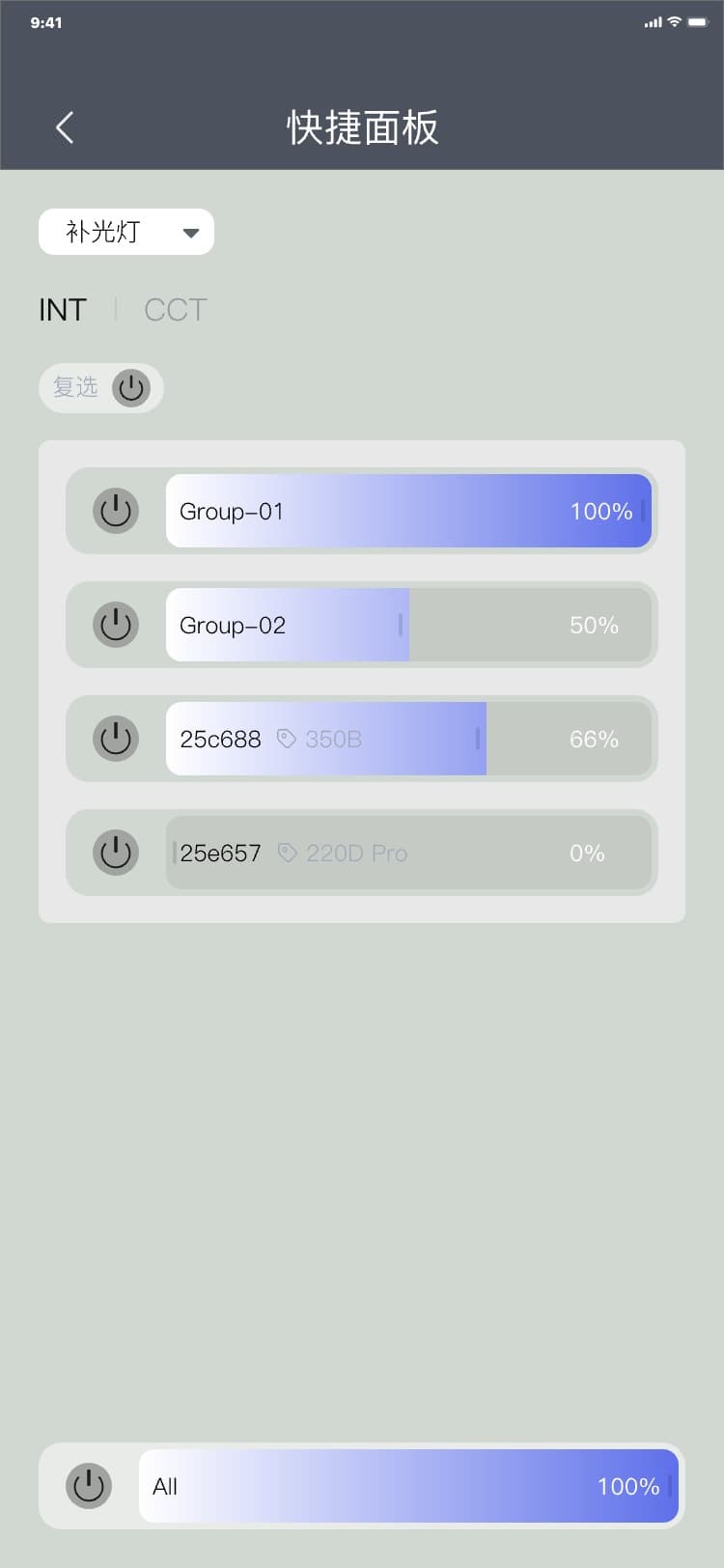724x1568 pixels.
Task: Tap the Group-02 brightness slider
Action: (x=408, y=625)
